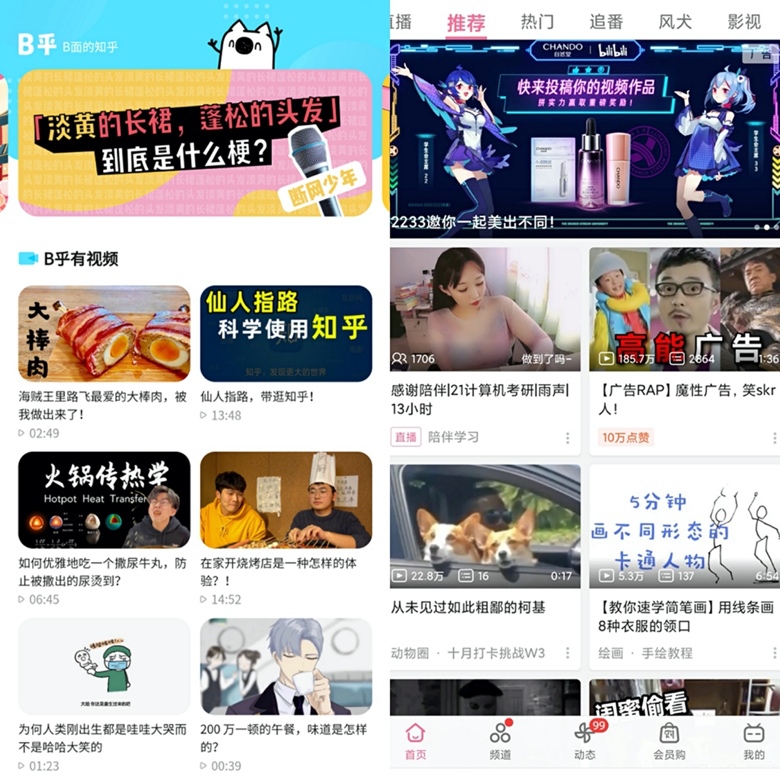The width and height of the screenshot is (780, 780).
Task: Open the CHANDO video submission banner
Action: tap(584, 138)
